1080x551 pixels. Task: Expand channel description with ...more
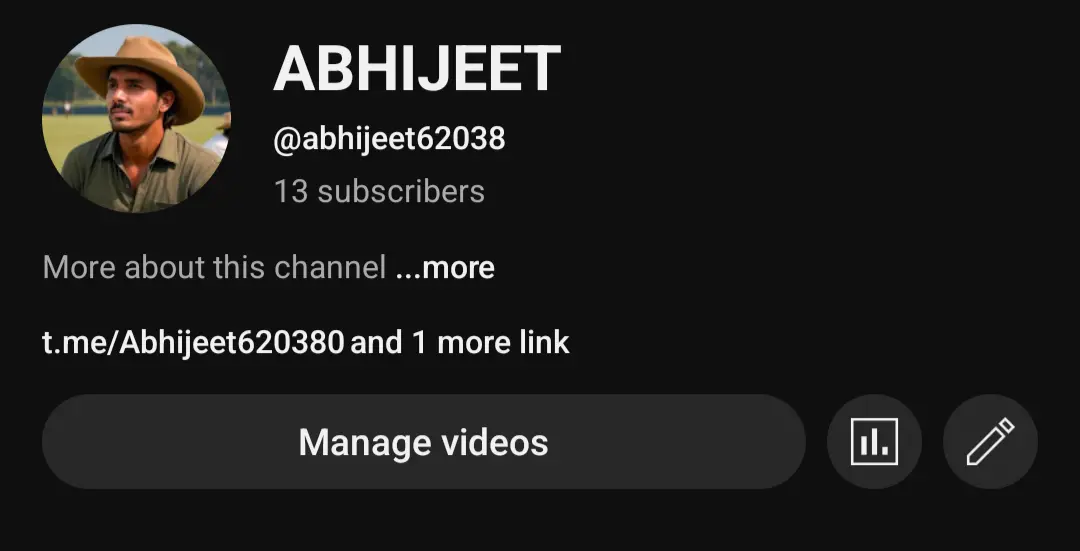click(445, 268)
